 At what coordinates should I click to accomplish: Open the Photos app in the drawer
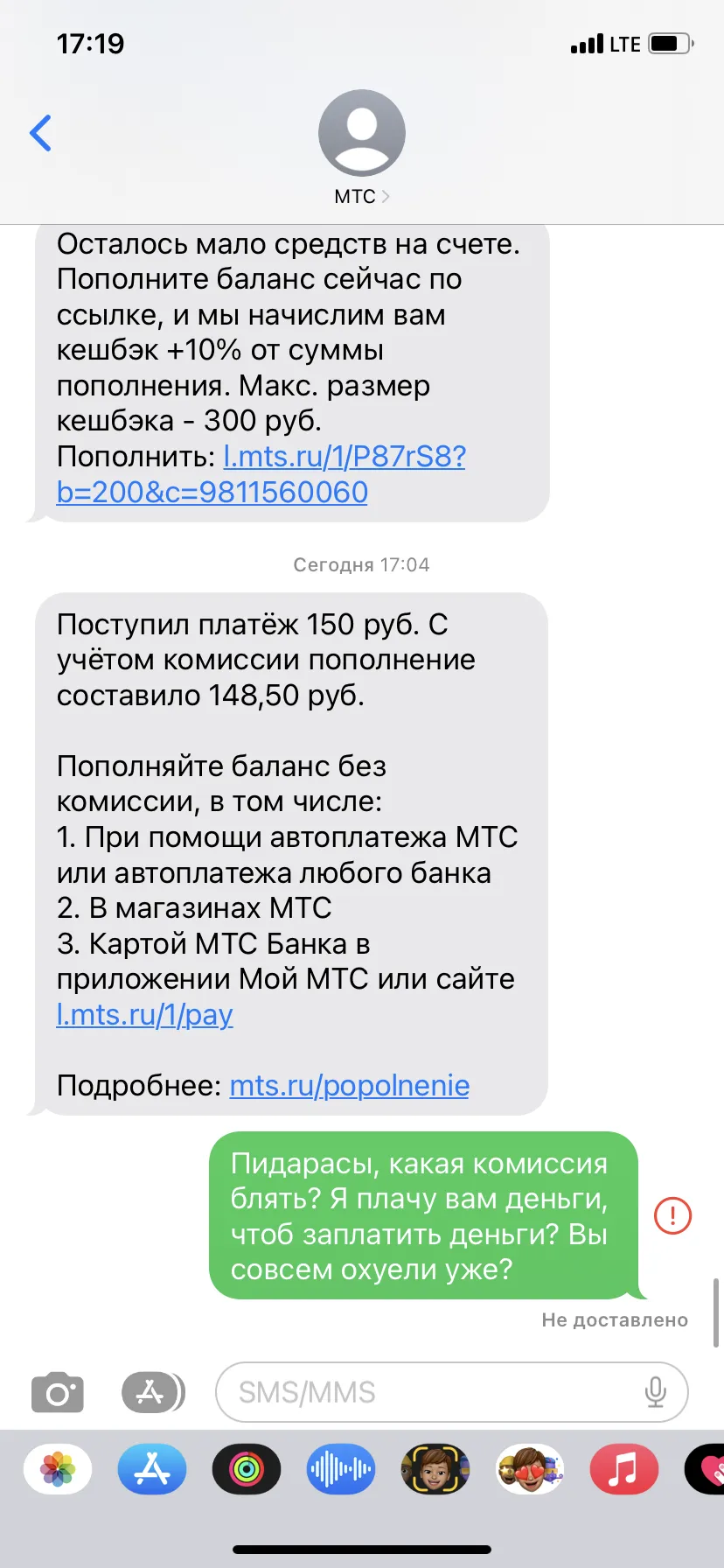click(x=58, y=1469)
